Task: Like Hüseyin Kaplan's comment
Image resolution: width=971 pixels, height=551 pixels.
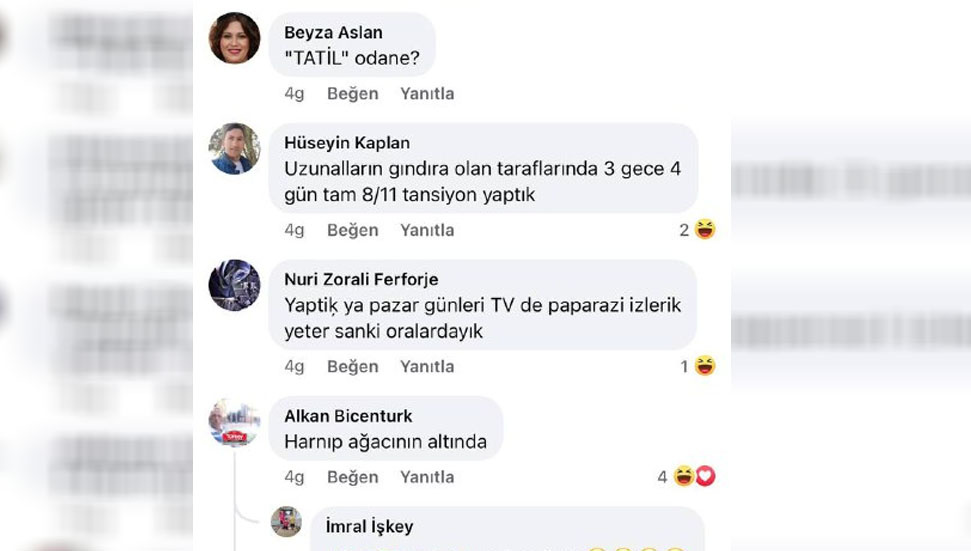Action: click(x=352, y=230)
